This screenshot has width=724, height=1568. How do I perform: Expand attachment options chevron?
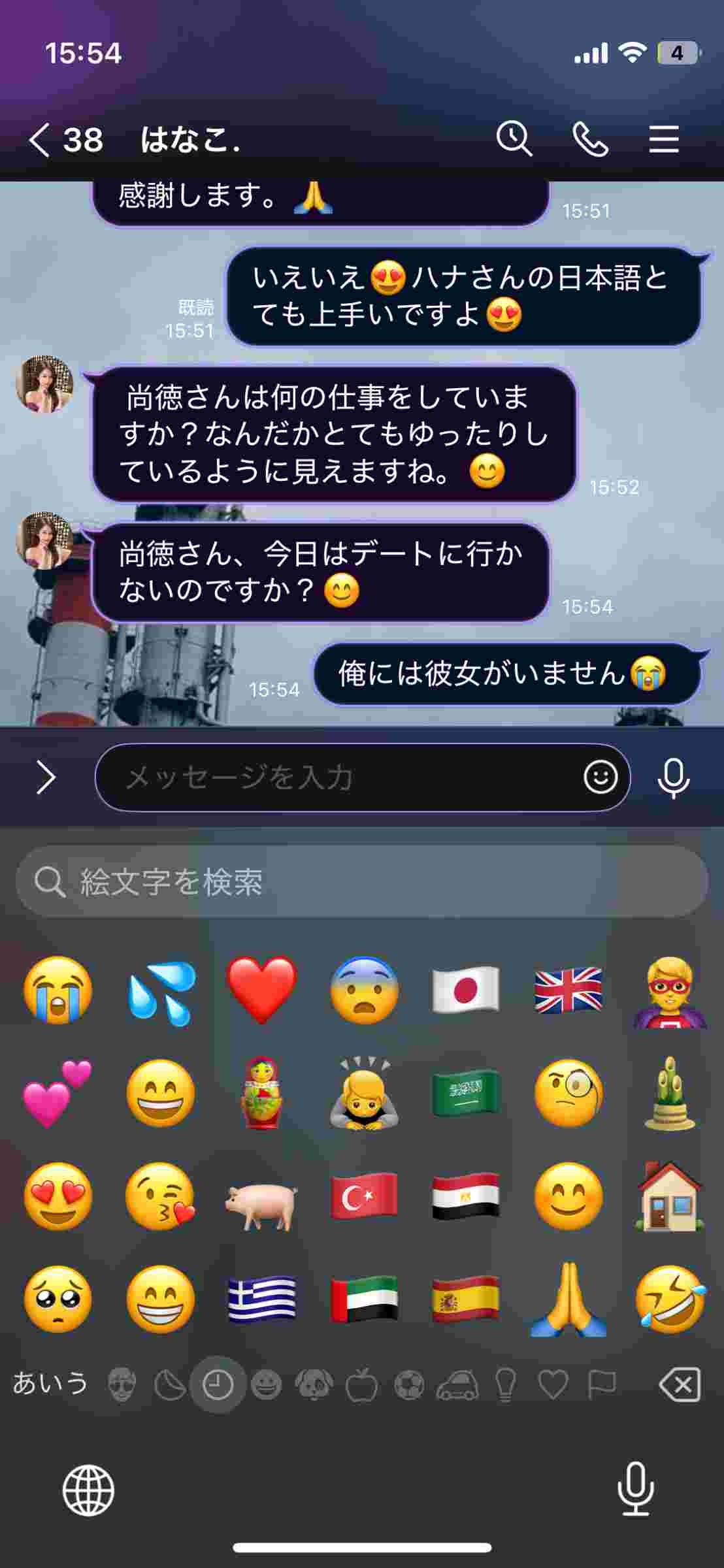pyautogui.click(x=45, y=777)
